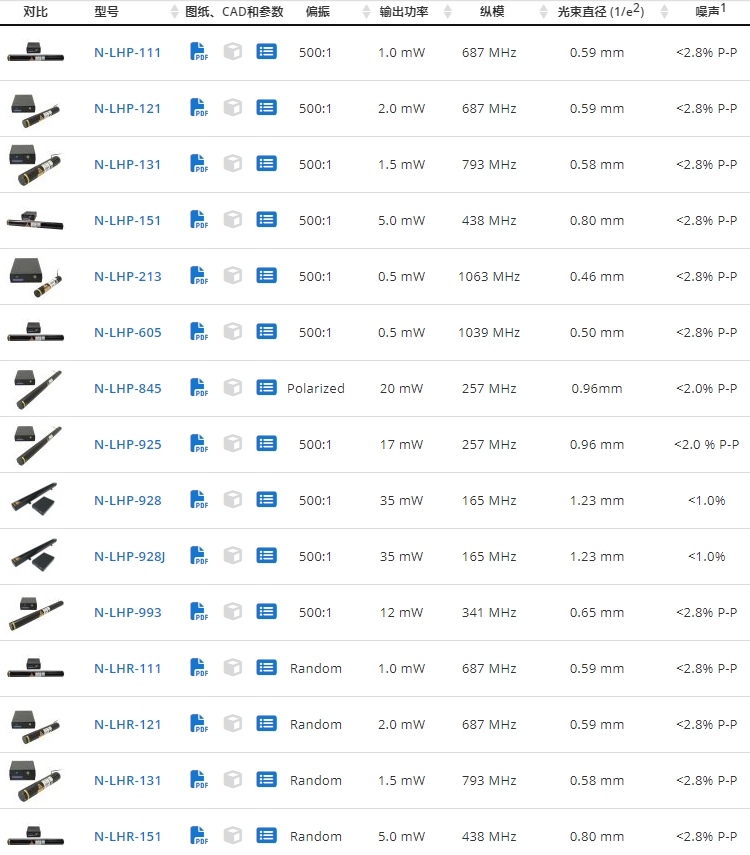
Task: Download the PDF drawing for N-LHP-121
Action: click(x=198, y=108)
